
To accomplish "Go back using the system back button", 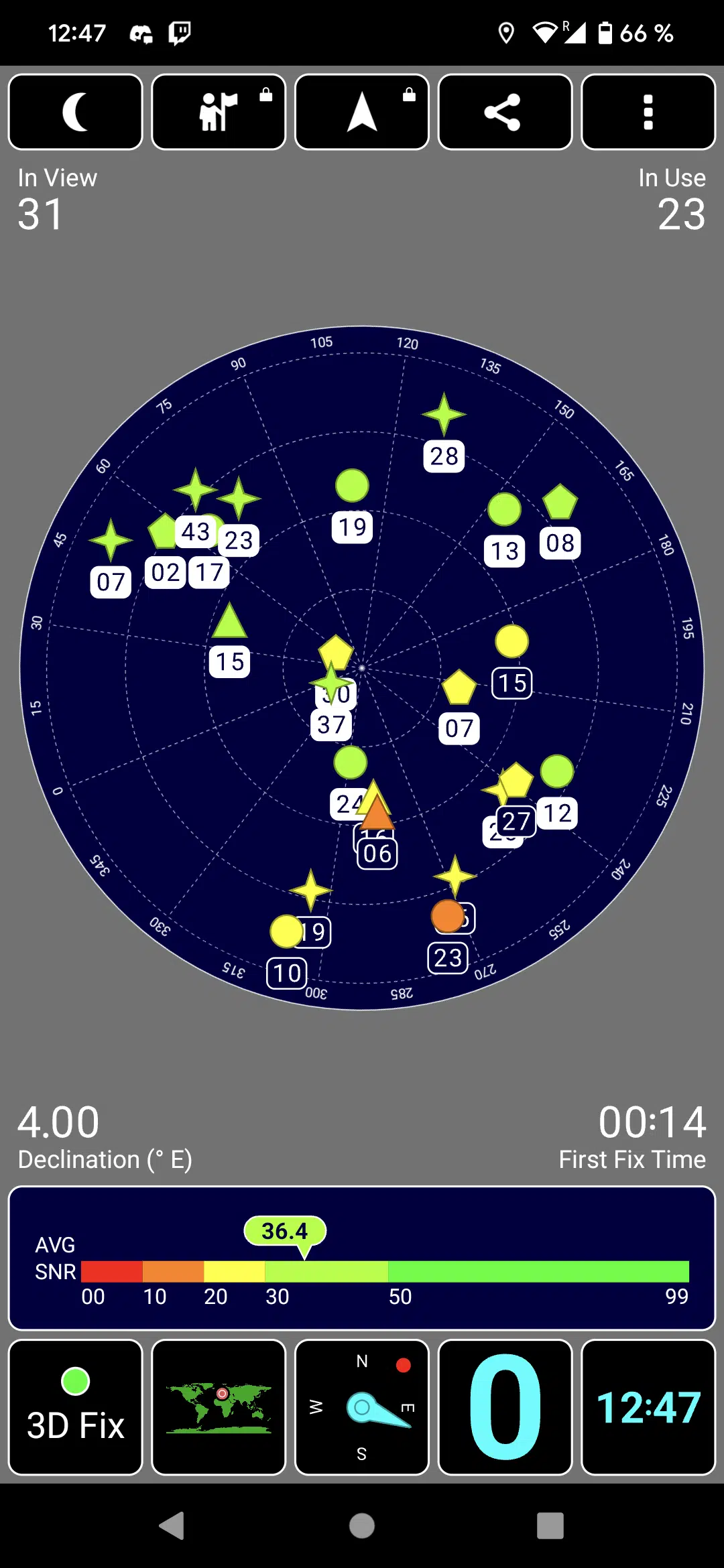I will [172, 1526].
